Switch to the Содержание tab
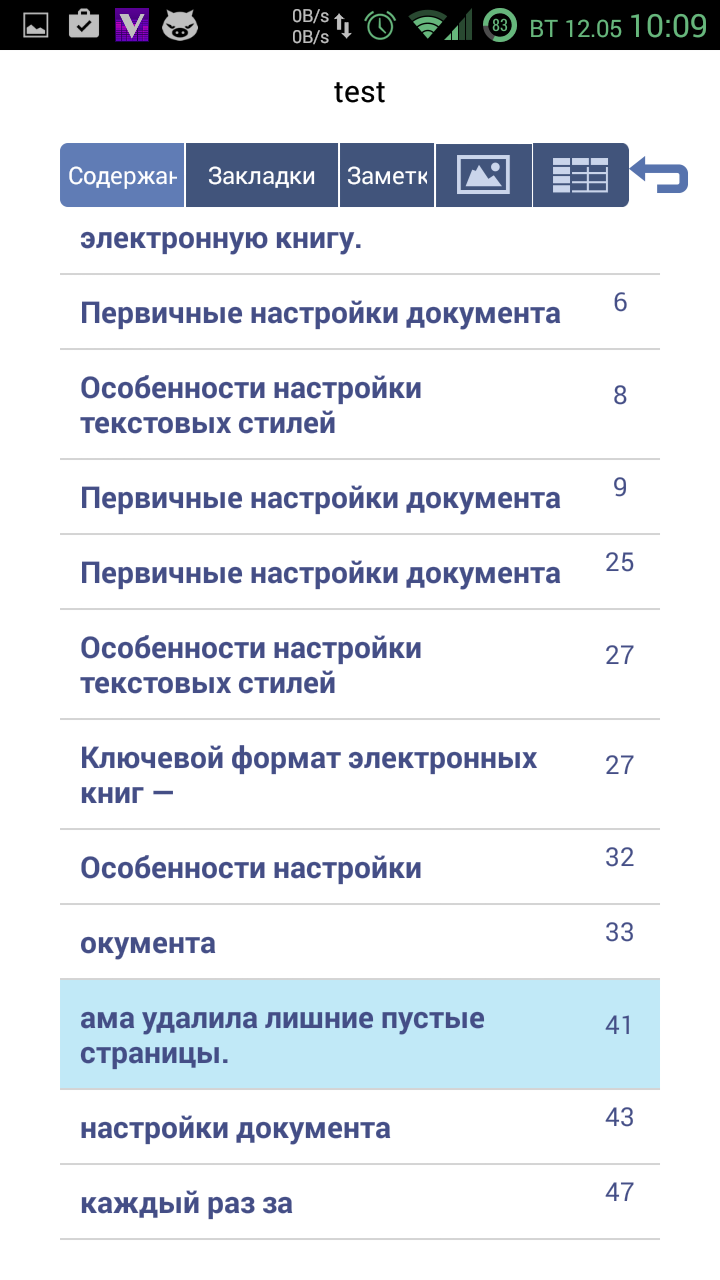720x1280 pixels. click(123, 175)
